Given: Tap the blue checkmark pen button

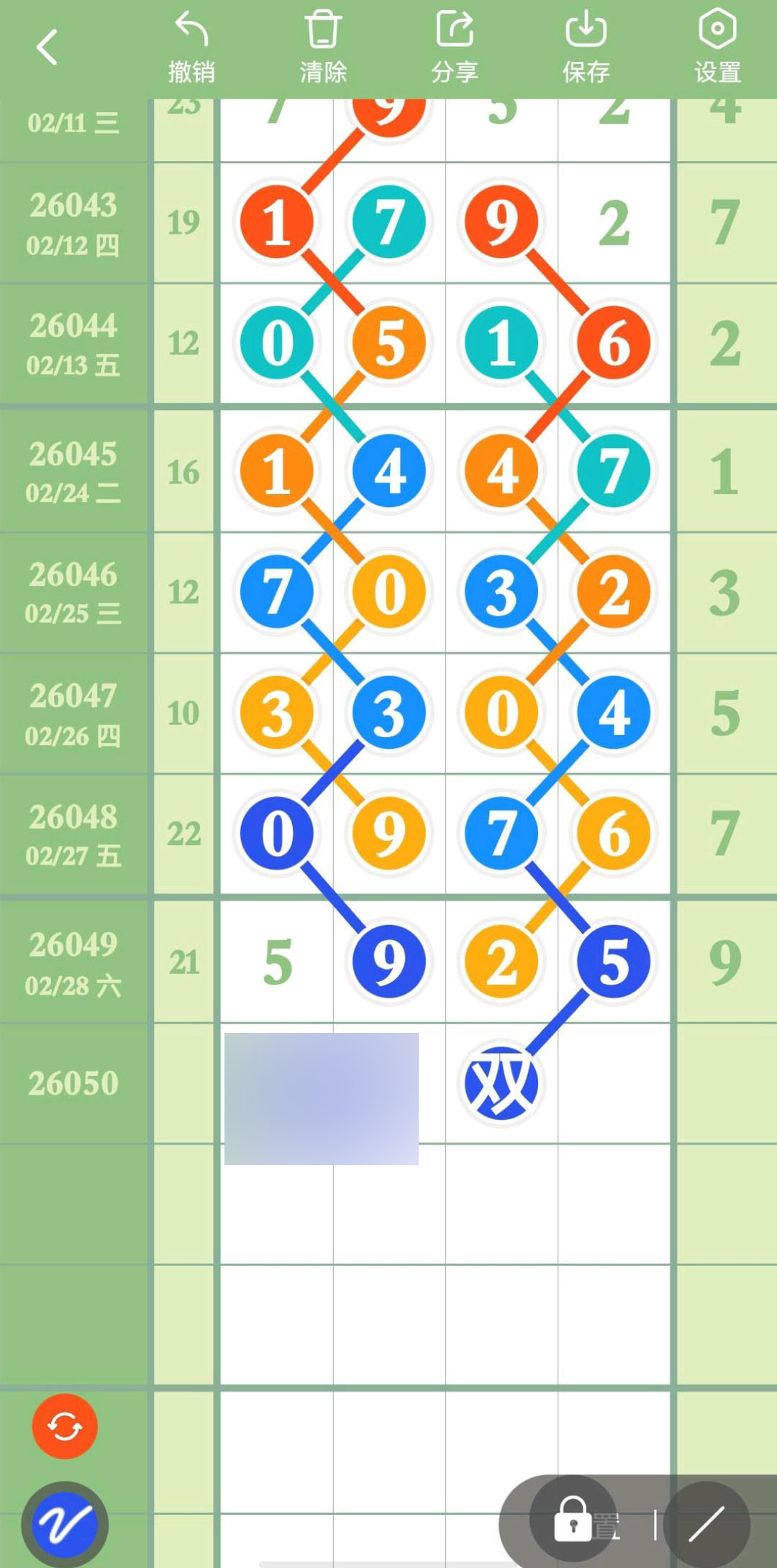Looking at the screenshot, I should 65,1523.
